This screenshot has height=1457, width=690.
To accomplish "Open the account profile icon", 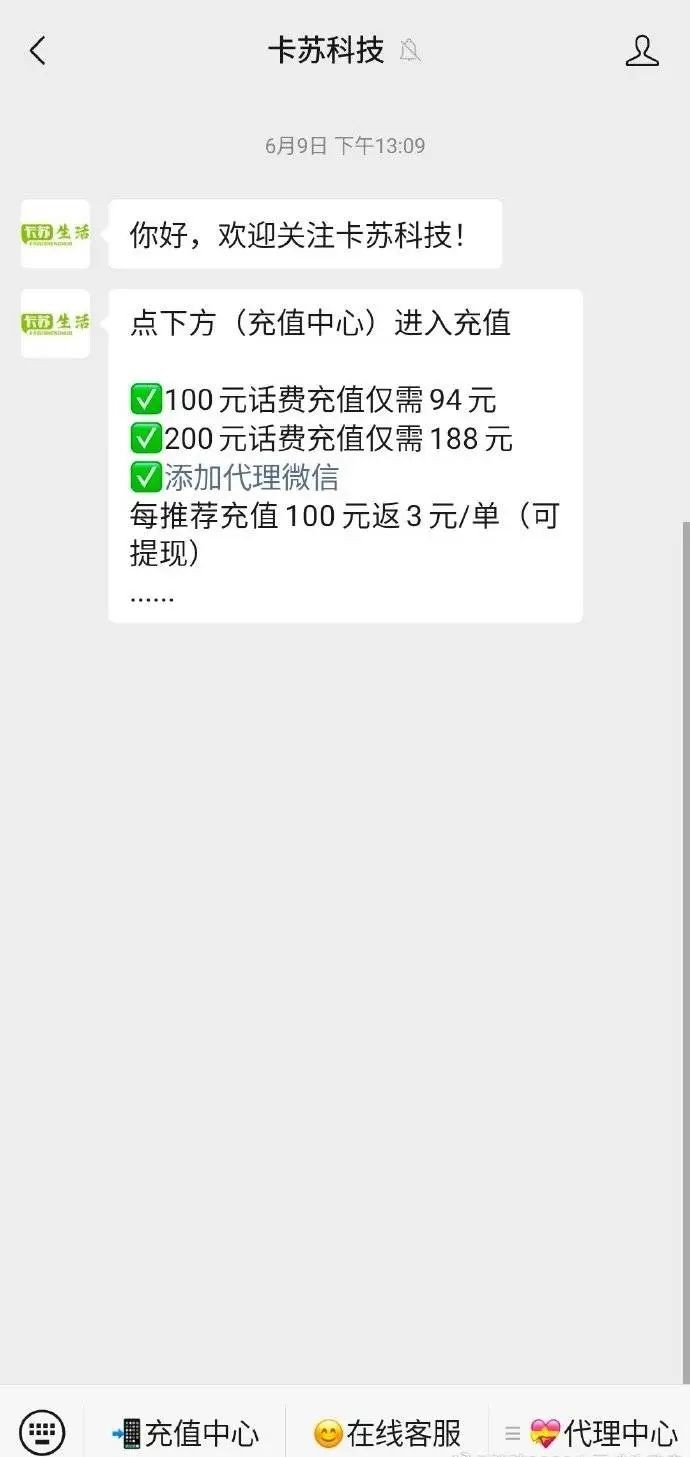I will (642, 51).
